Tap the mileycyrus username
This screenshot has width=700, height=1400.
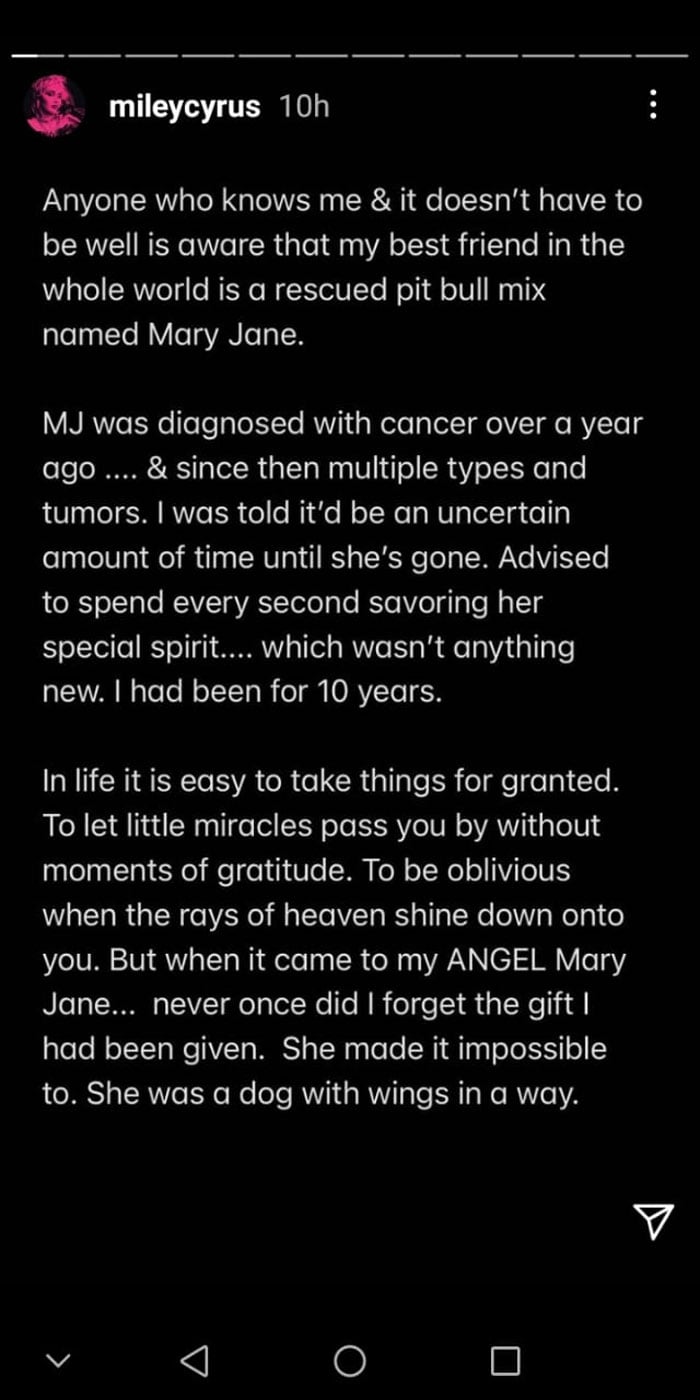click(x=185, y=106)
